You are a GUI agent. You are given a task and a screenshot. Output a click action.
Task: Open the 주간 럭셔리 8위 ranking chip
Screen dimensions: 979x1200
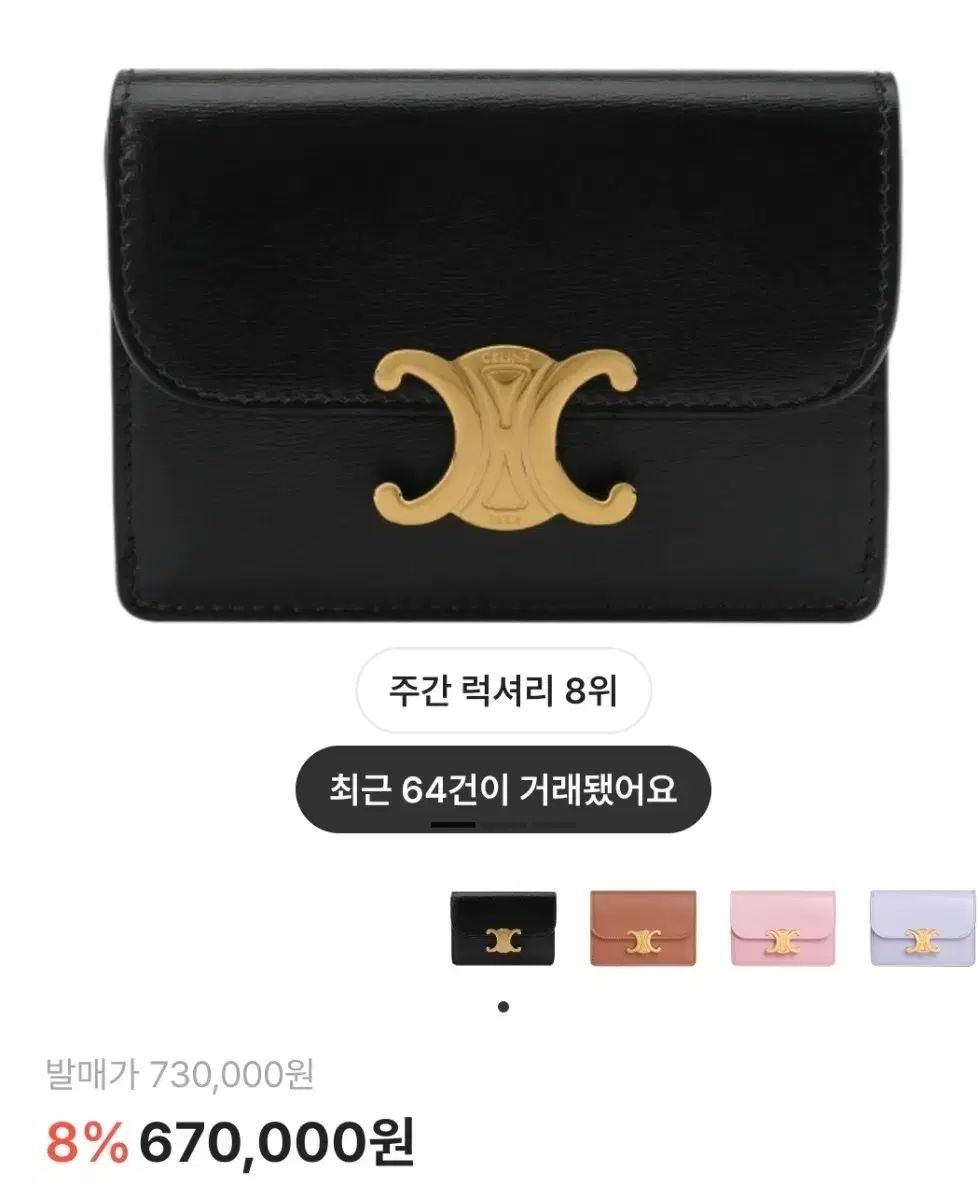point(503,691)
